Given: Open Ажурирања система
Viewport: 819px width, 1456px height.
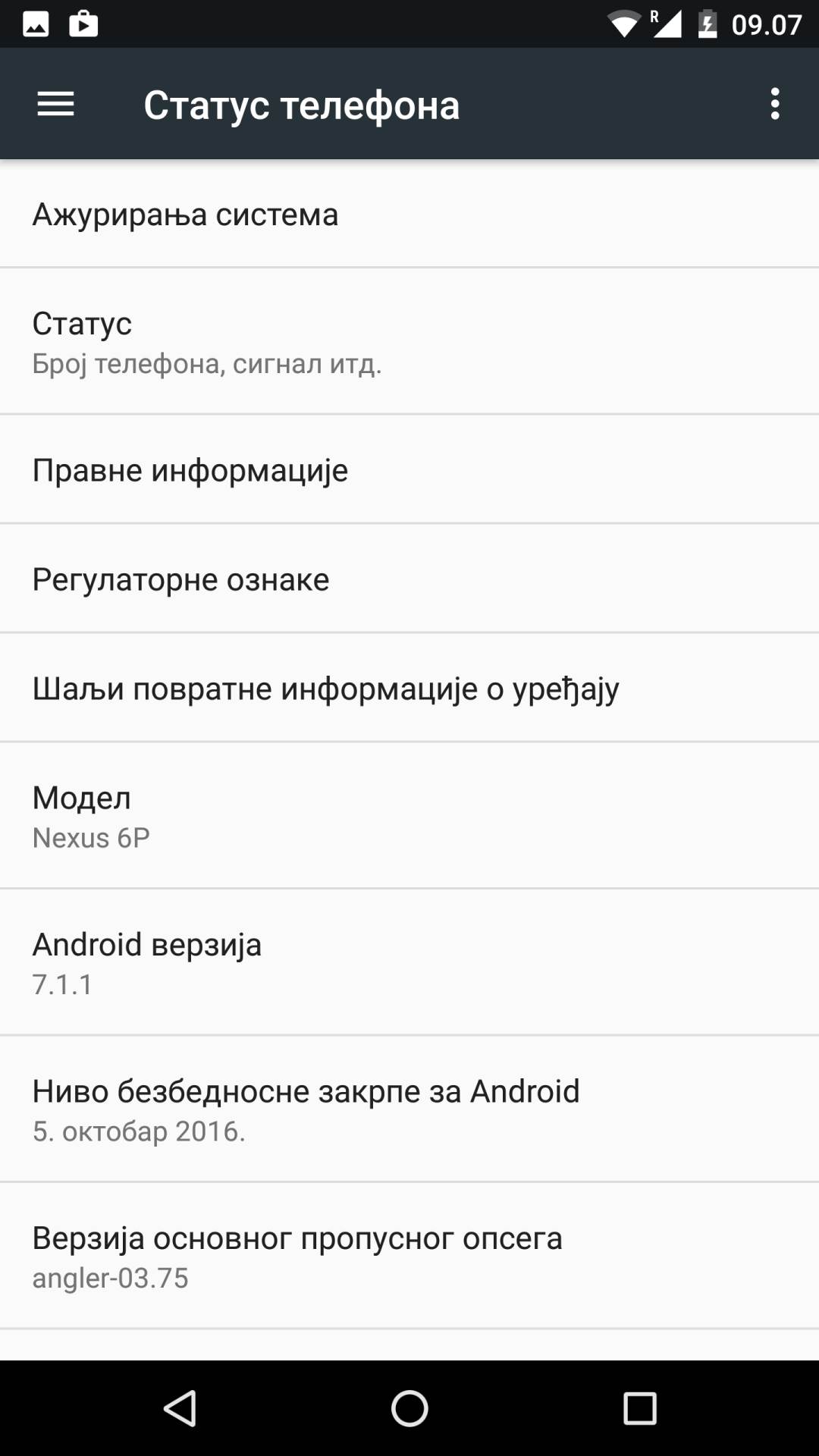Looking at the screenshot, I should pyautogui.click(x=409, y=215).
